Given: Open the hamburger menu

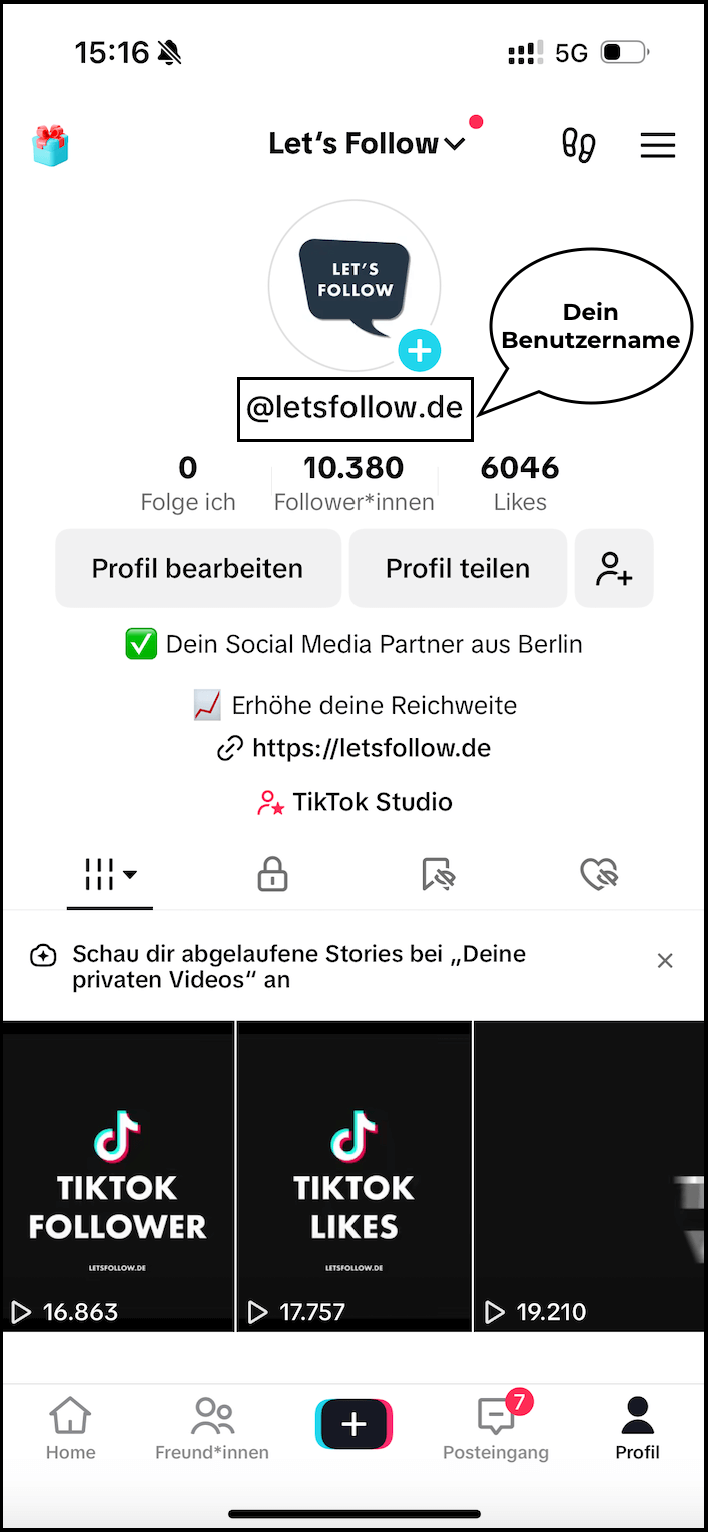Looking at the screenshot, I should pos(657,145).
